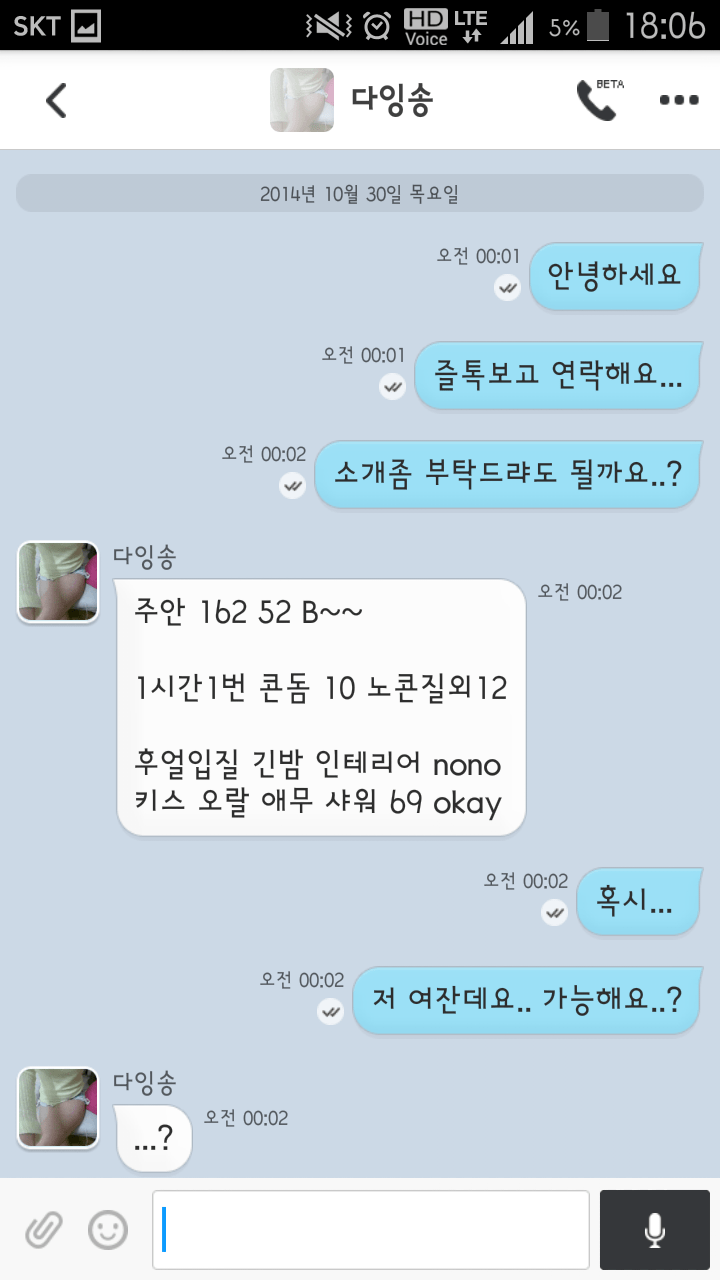Open 다잉송's profile thumbnail beside the intro message
The width and height of the screenshot is (720, 1280).
(x=57, y=582)
